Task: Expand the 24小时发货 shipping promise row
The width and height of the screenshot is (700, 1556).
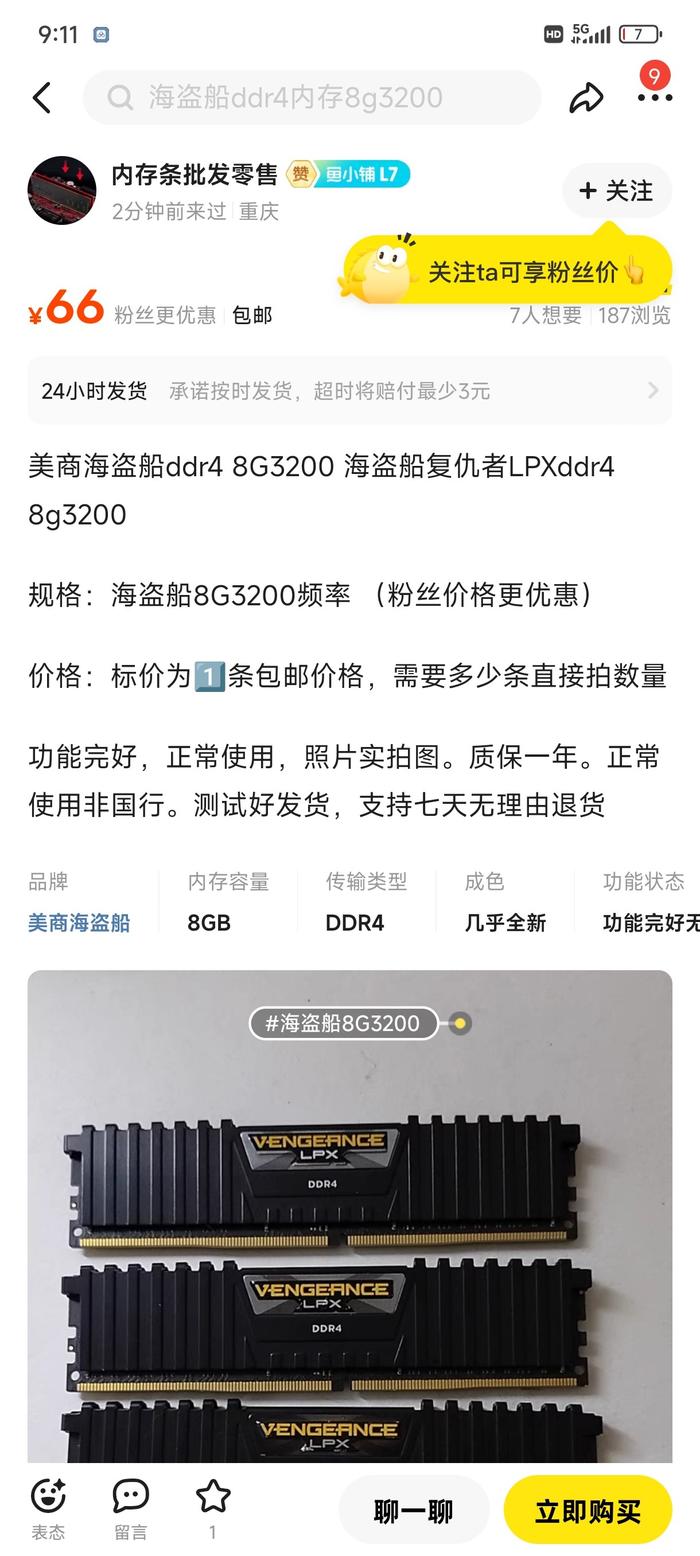Action: 349,391
